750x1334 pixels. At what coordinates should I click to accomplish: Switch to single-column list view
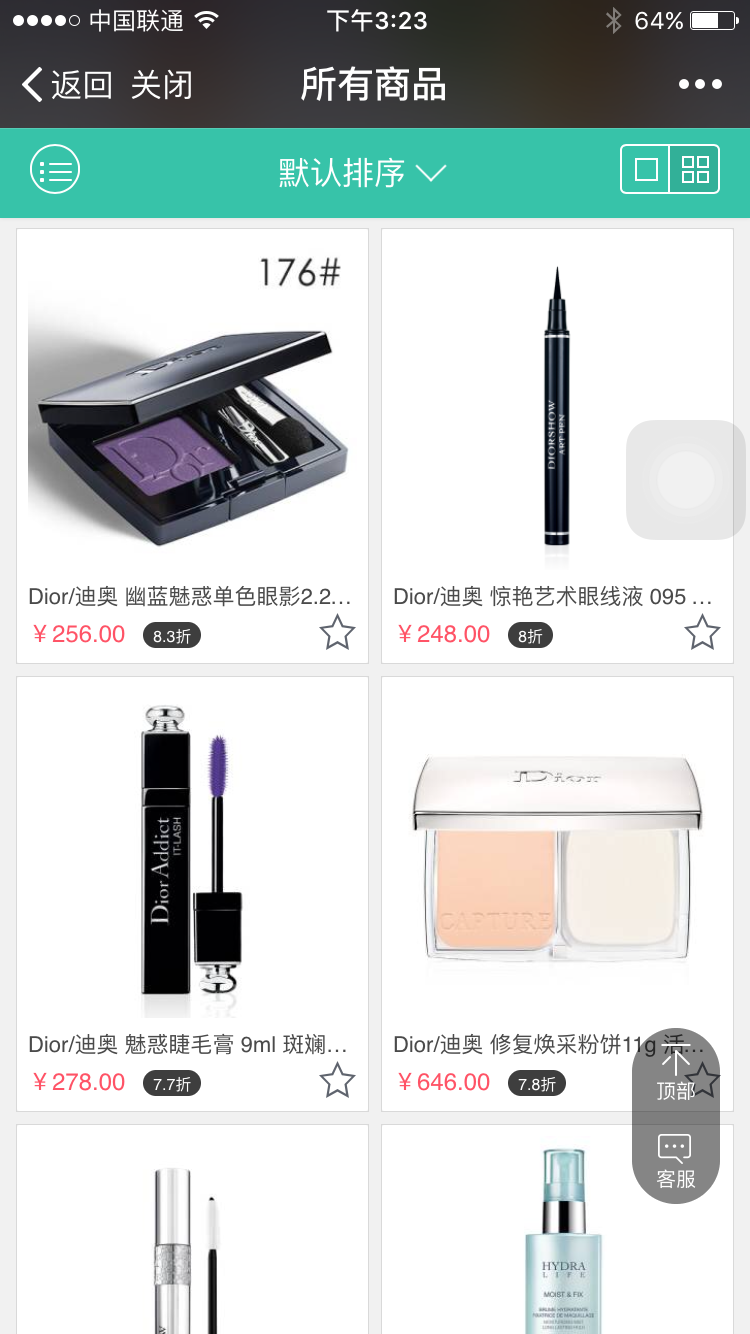click(646, 170)
